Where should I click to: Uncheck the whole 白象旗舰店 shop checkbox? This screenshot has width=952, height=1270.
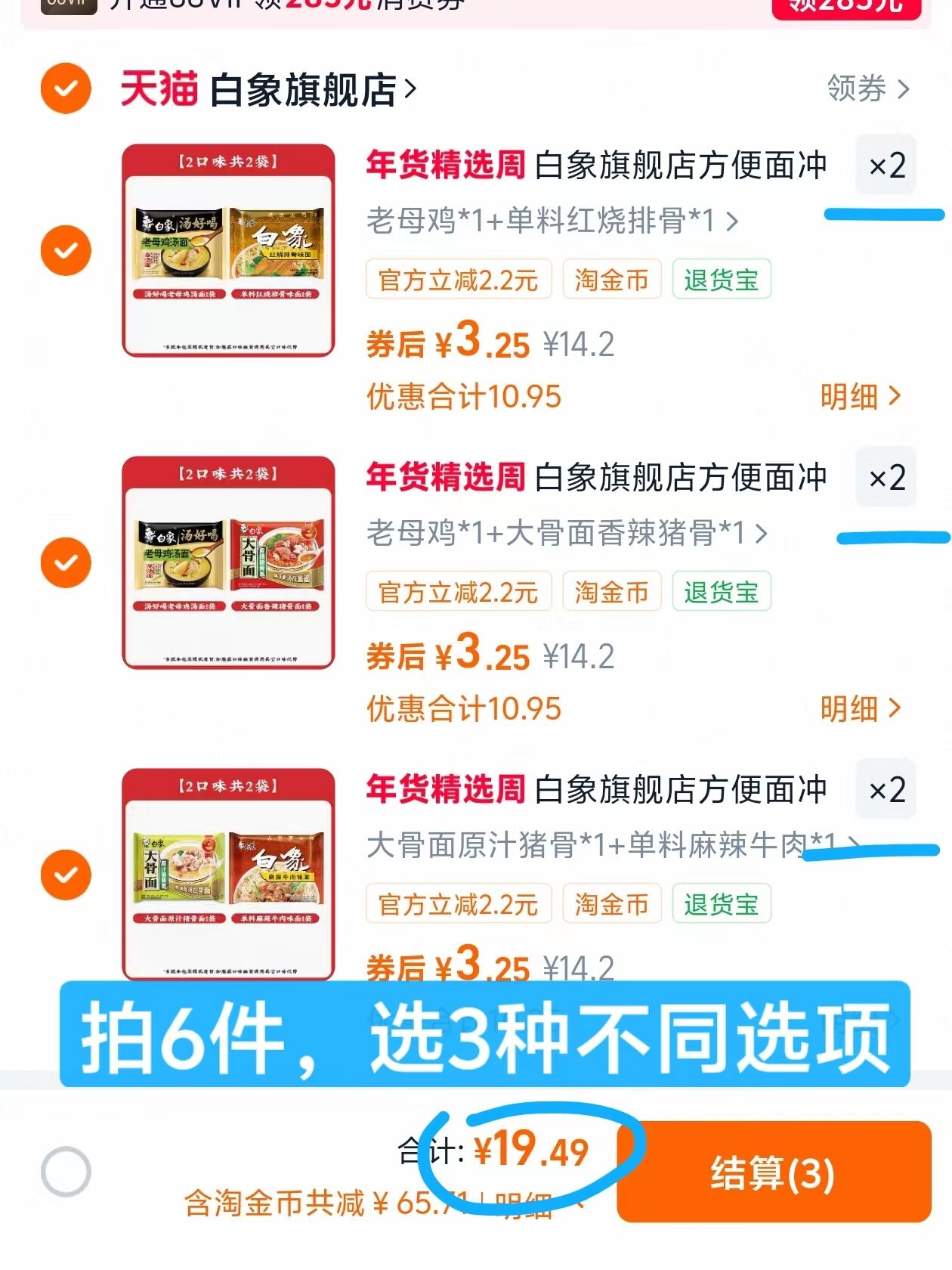(66, 89)
